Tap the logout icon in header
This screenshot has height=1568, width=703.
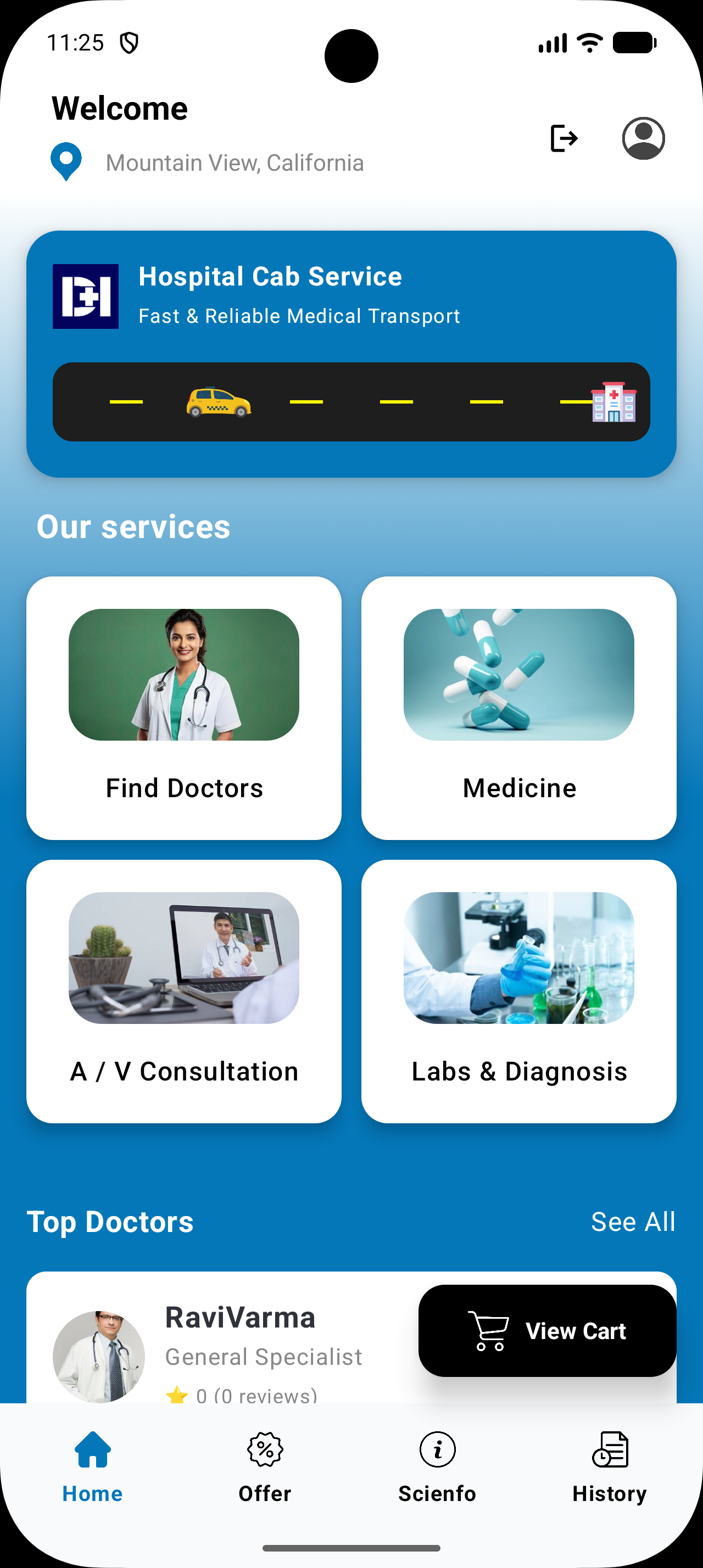point(563,138)
